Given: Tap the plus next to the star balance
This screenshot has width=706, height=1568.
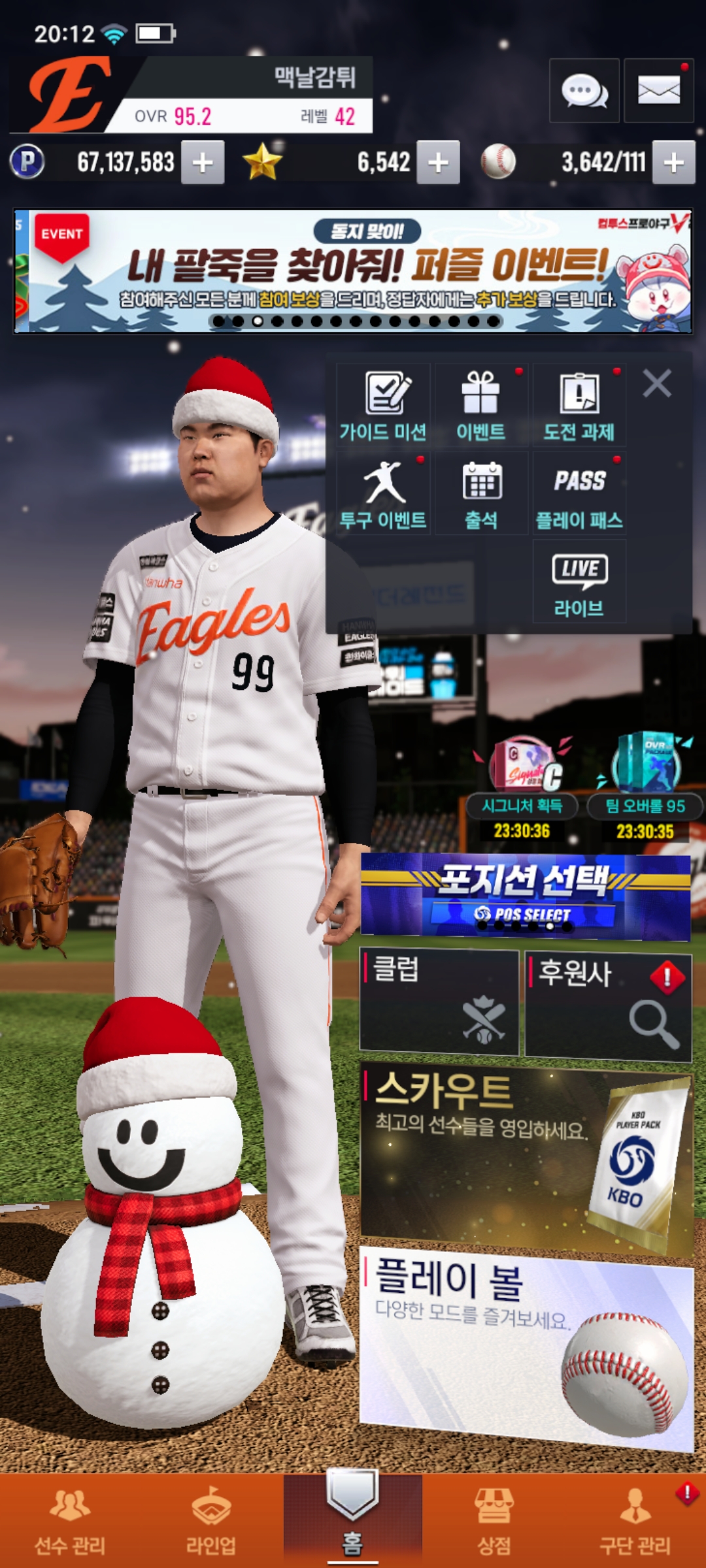Looking at the screenshot, I should click(x=438, y=163).
